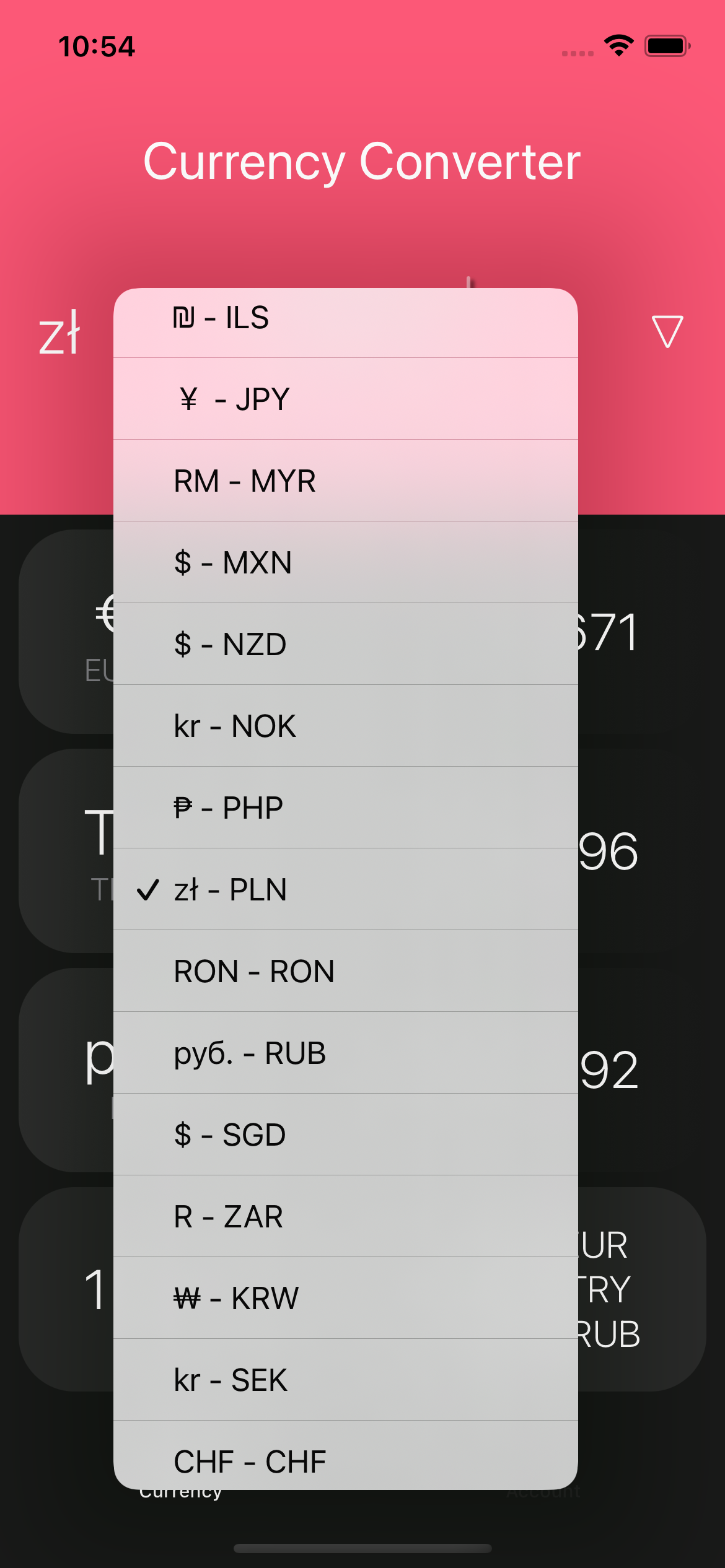Tap the triangle dropdown arrow

pos(667,331)
